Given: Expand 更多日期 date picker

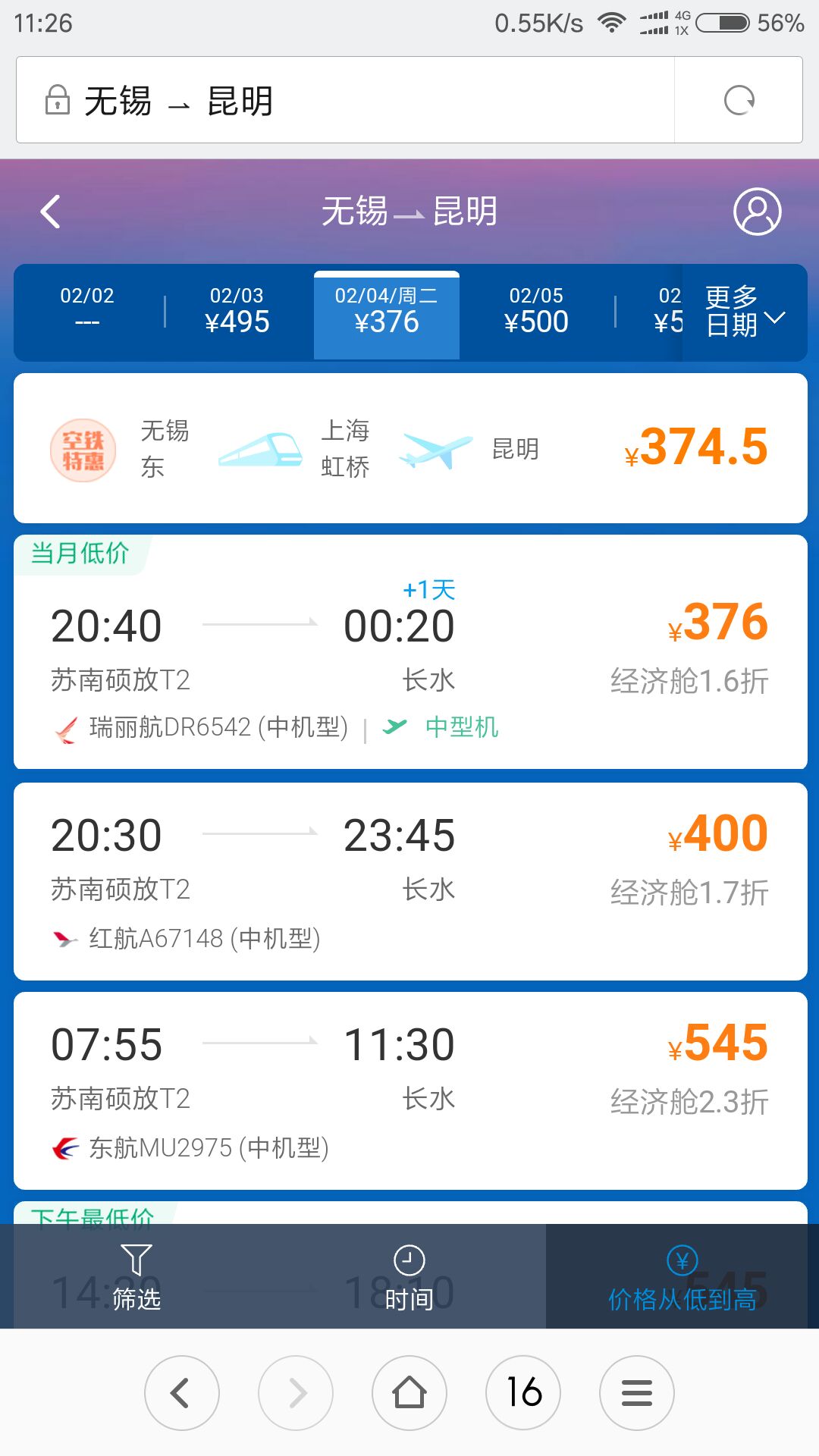Looking at the screenshot, I should (745, 312).
